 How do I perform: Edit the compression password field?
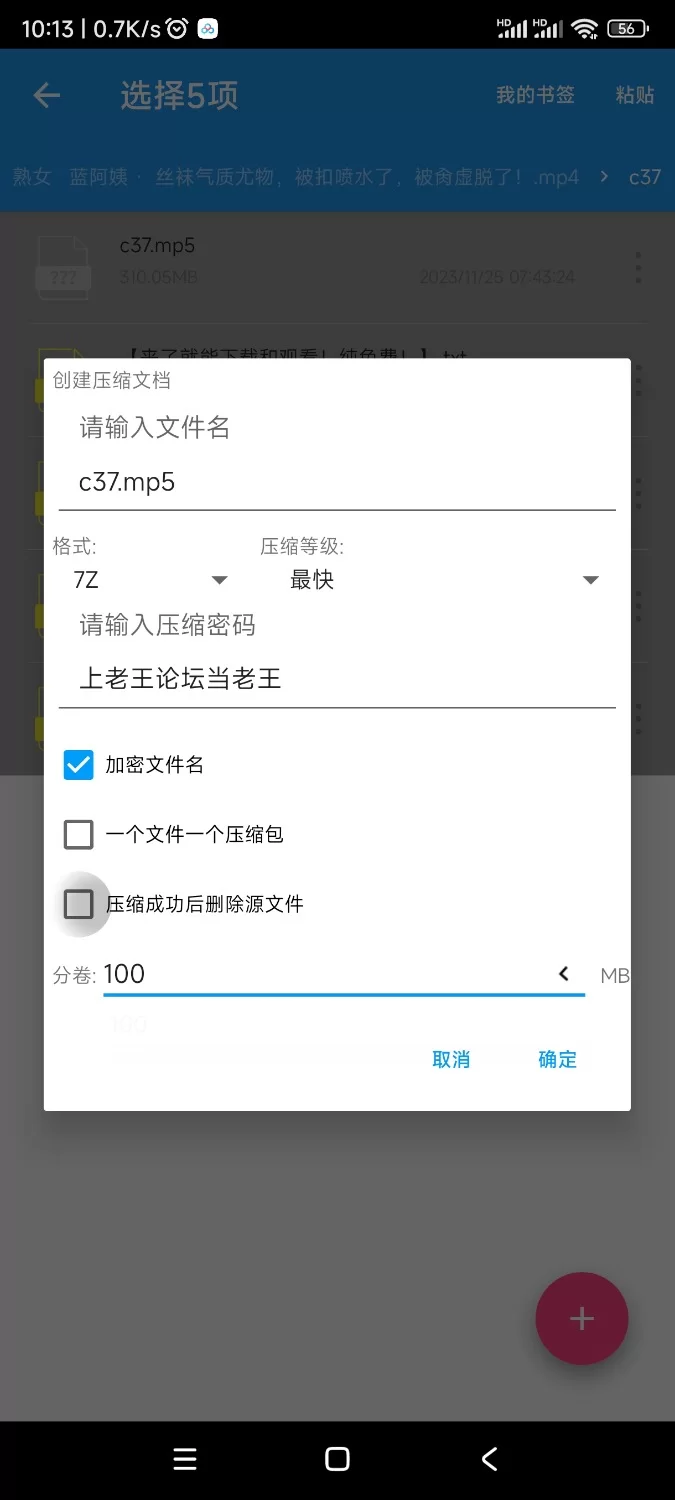coord(337,679)
